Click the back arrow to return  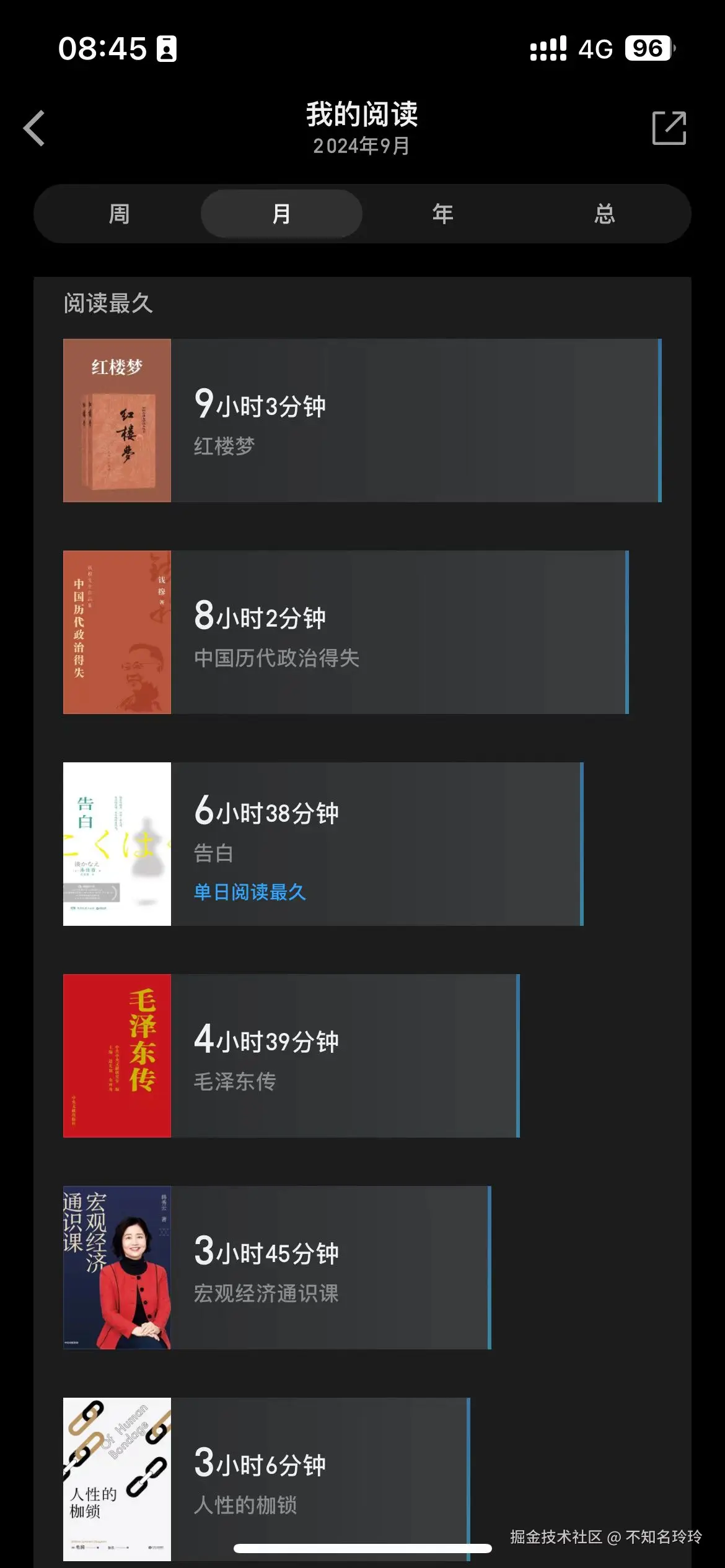pos(34,128)
